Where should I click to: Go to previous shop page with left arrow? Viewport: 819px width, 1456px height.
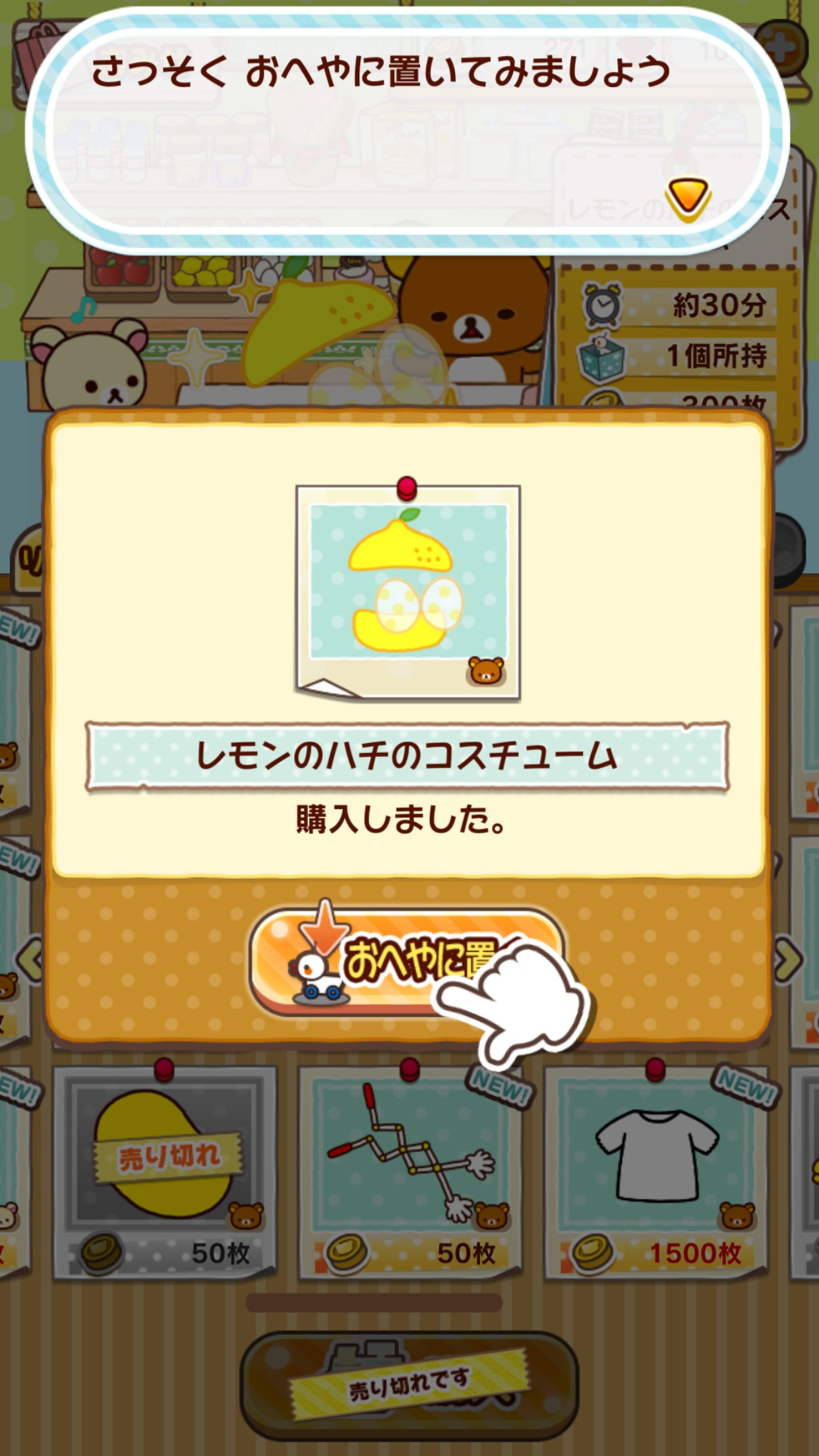coord(30,961)
